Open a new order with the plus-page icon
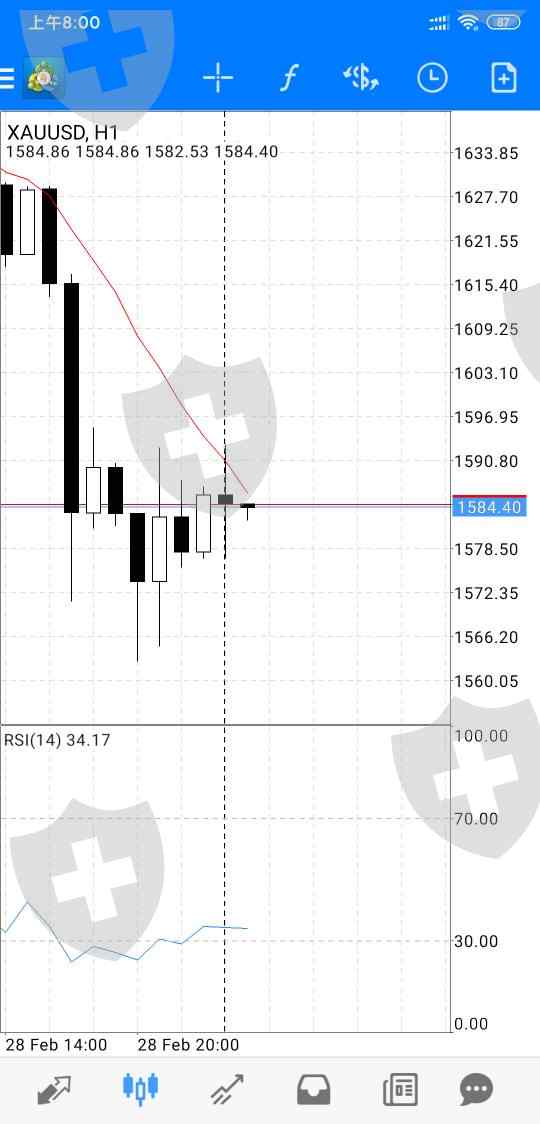This screenshot has height=1124, width=540. pos(503,77)
